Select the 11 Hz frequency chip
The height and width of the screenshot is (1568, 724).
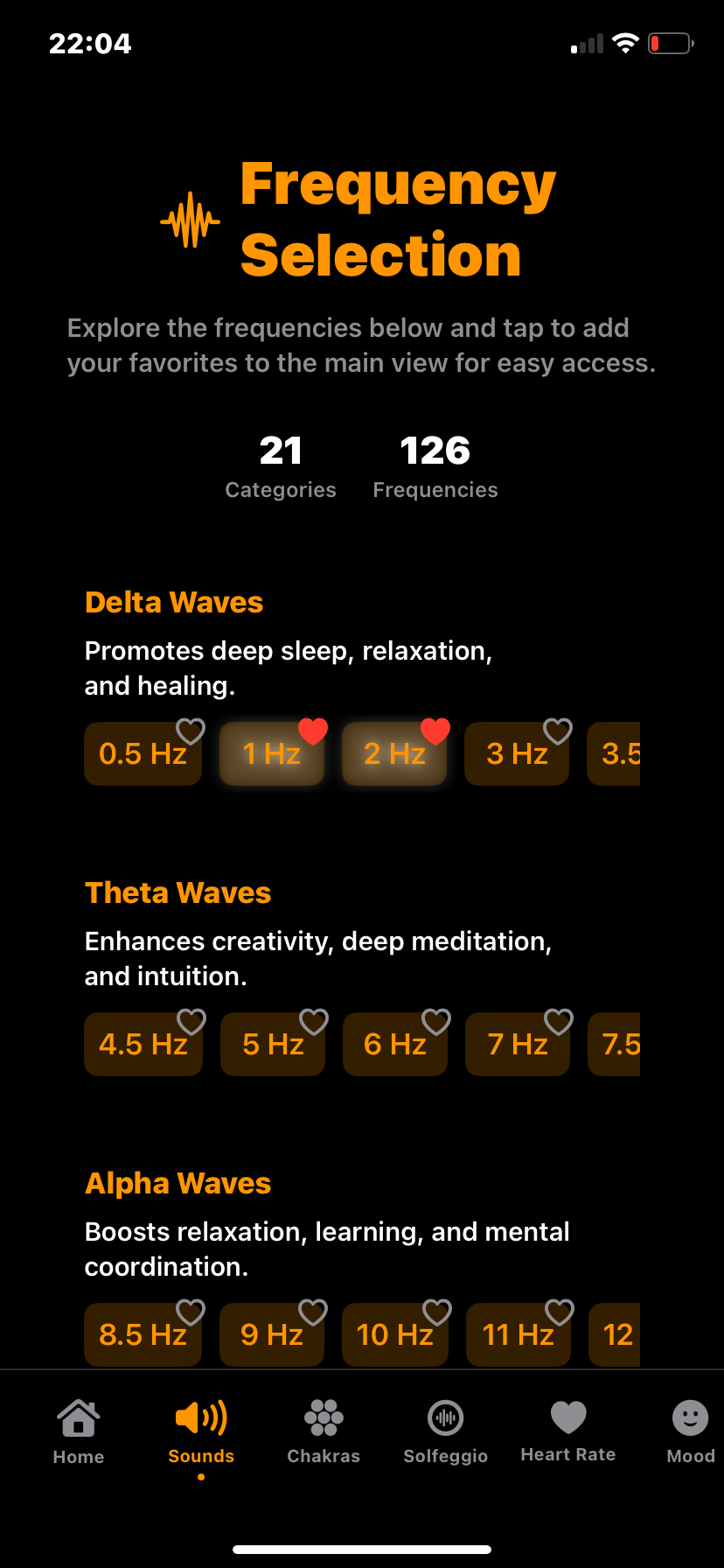pyautogui.click(x=518, y=1335)
